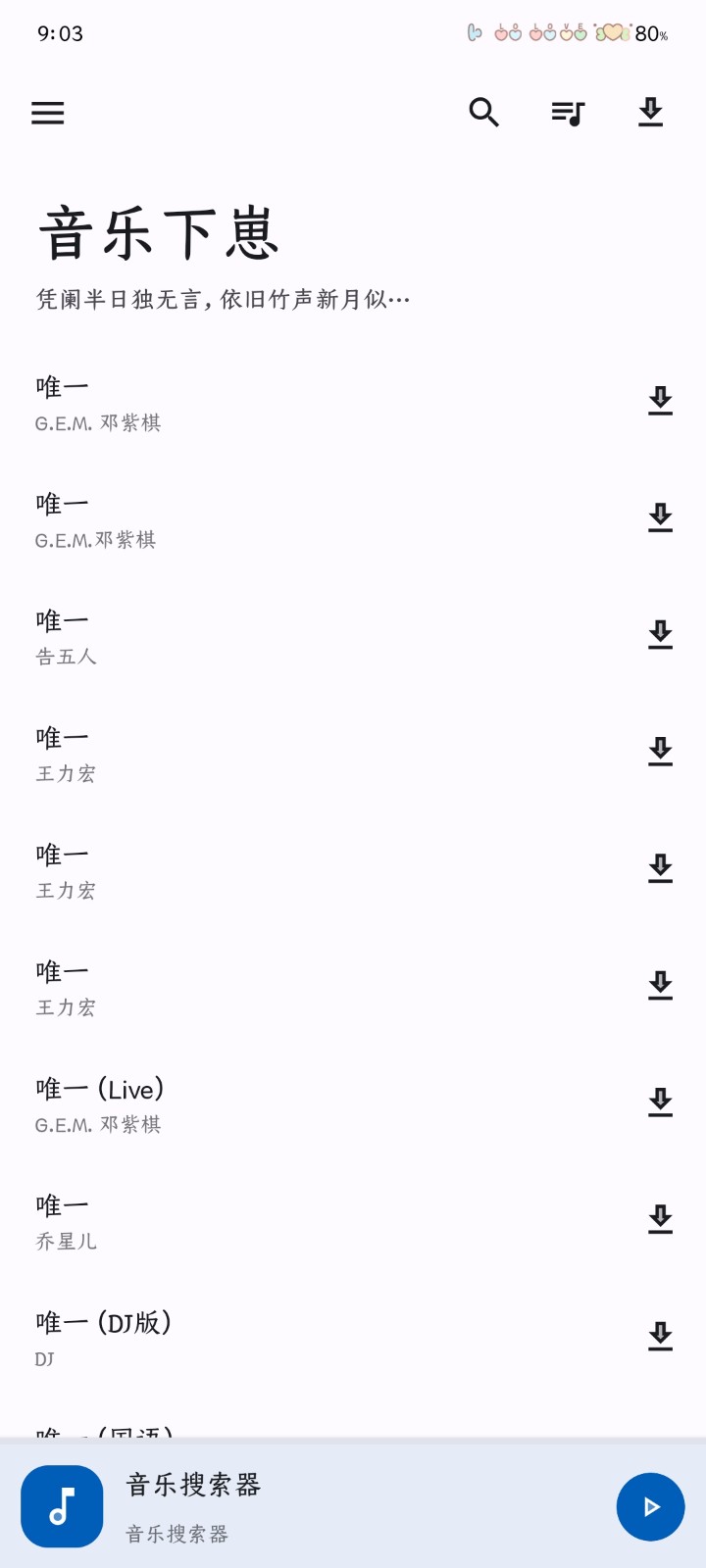
Task: Open the app bar downloads icon
Action: 650,113
